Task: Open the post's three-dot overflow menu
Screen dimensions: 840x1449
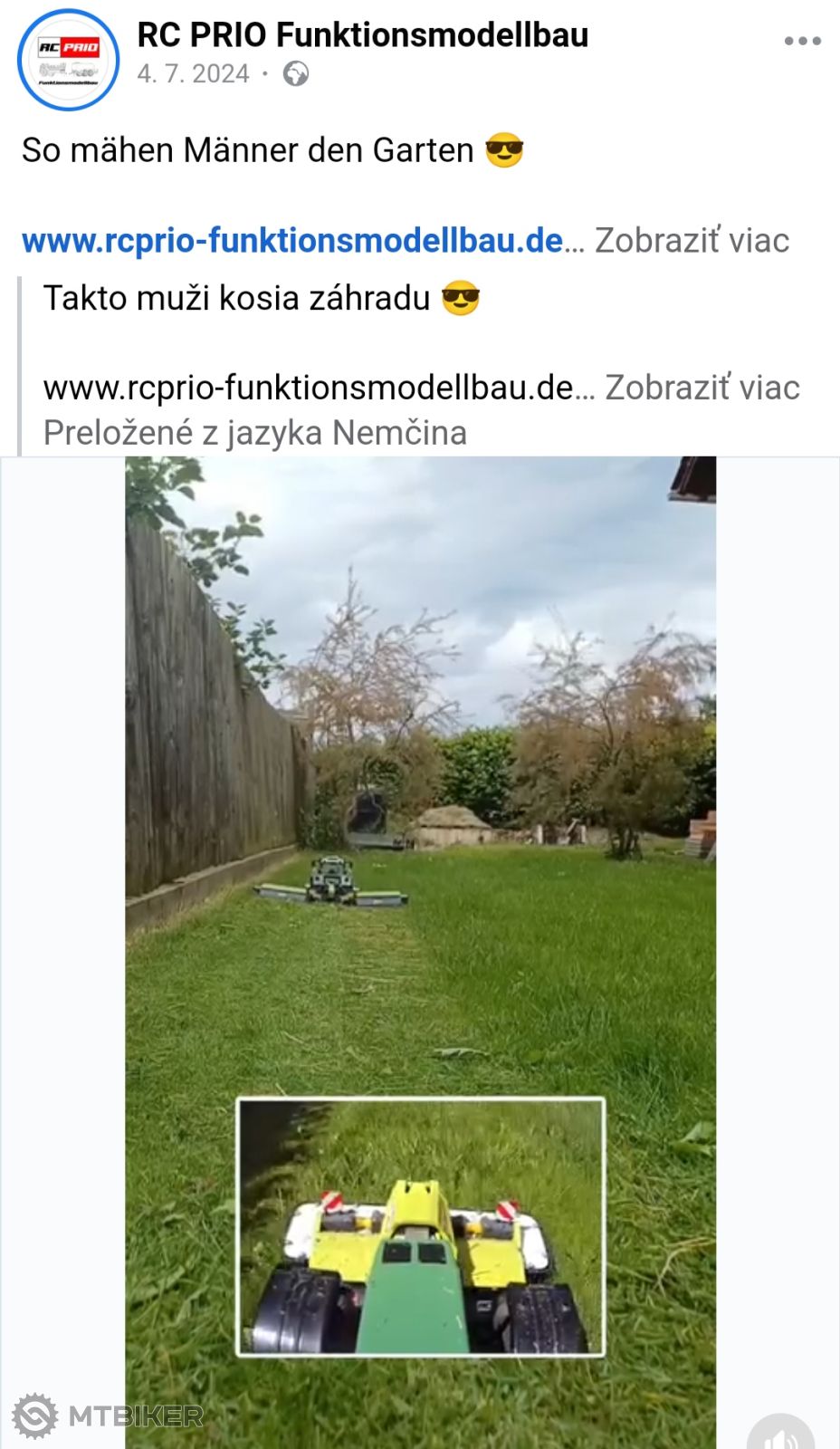Action: pos(802,42)
